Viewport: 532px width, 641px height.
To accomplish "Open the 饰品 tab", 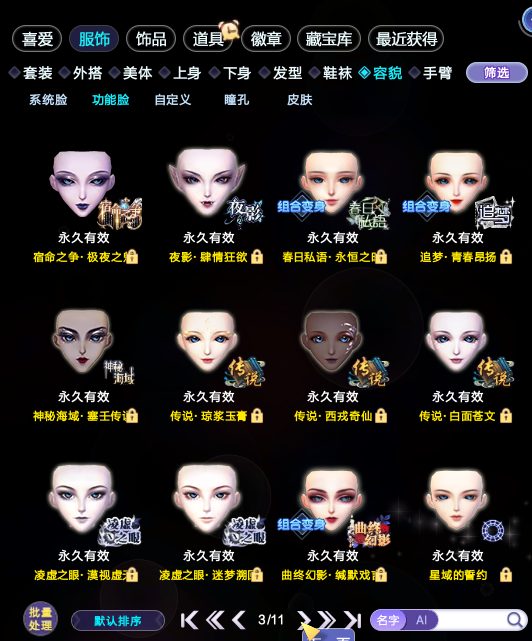I will click(x=151, y=39).
